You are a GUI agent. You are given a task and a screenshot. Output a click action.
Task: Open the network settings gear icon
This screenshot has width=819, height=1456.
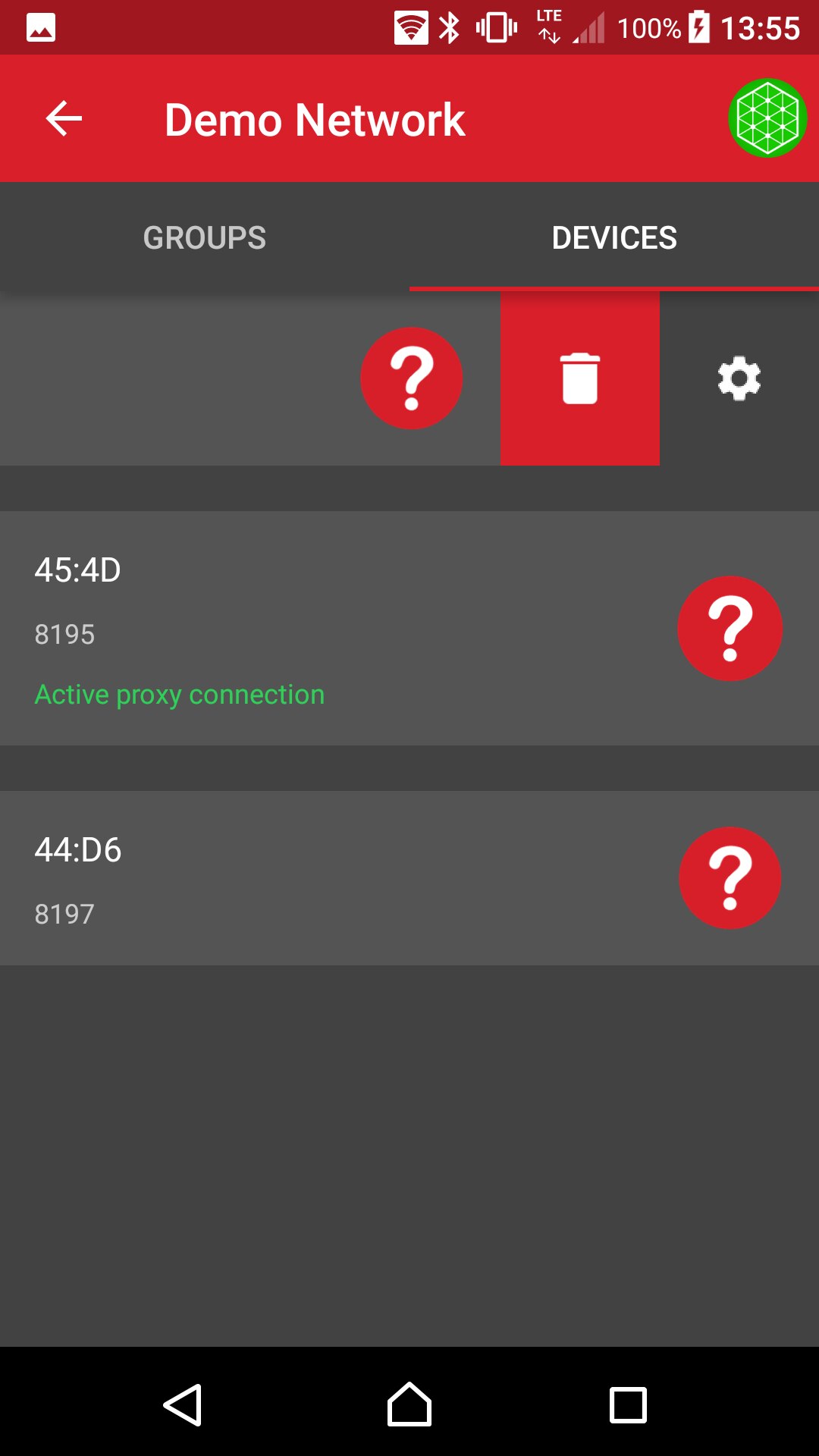pos(739,379)
